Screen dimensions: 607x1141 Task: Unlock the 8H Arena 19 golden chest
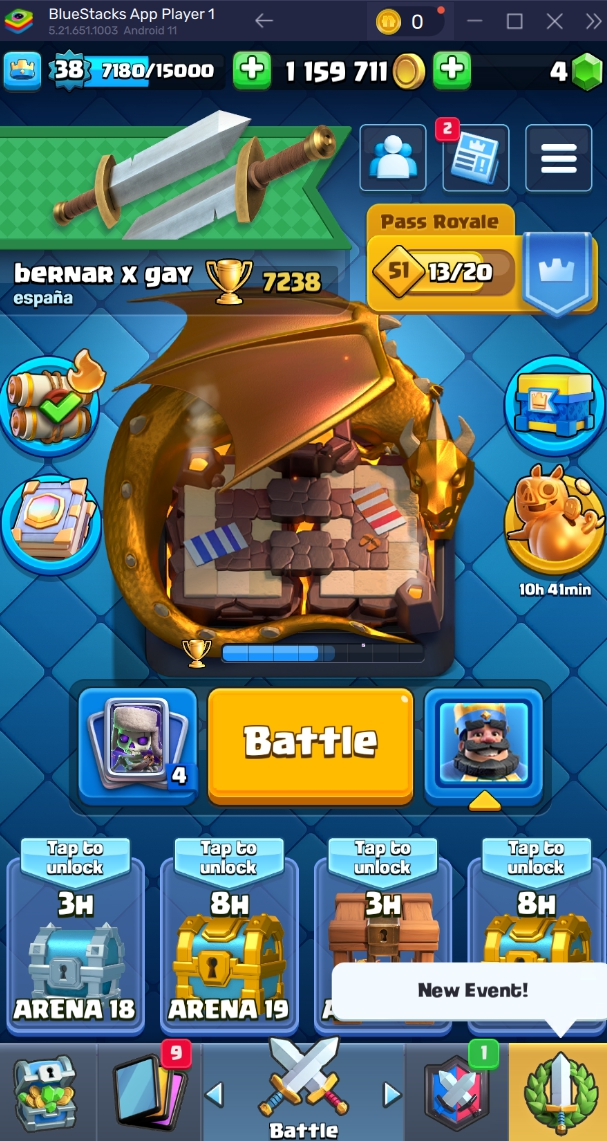tap(229, 935)
